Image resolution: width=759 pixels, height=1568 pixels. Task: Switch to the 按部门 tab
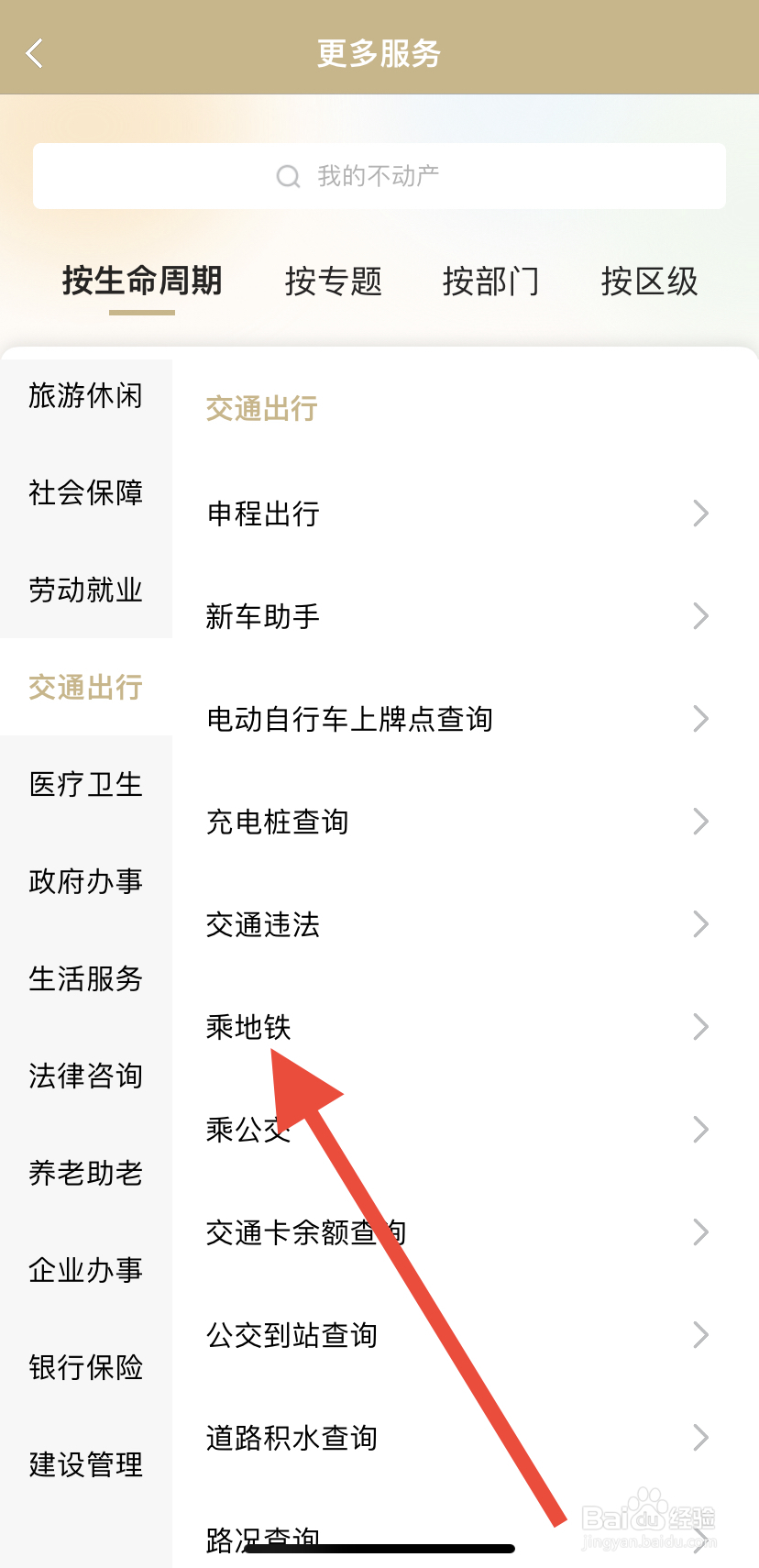(491, 282)
